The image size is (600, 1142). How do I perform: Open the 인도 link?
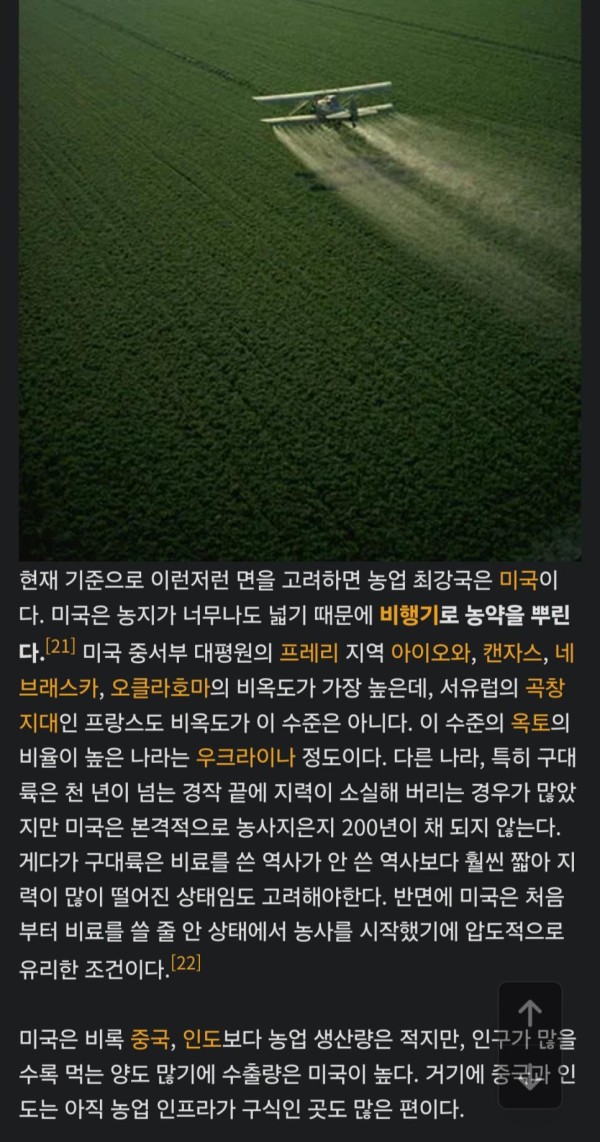click(202, 1038)
